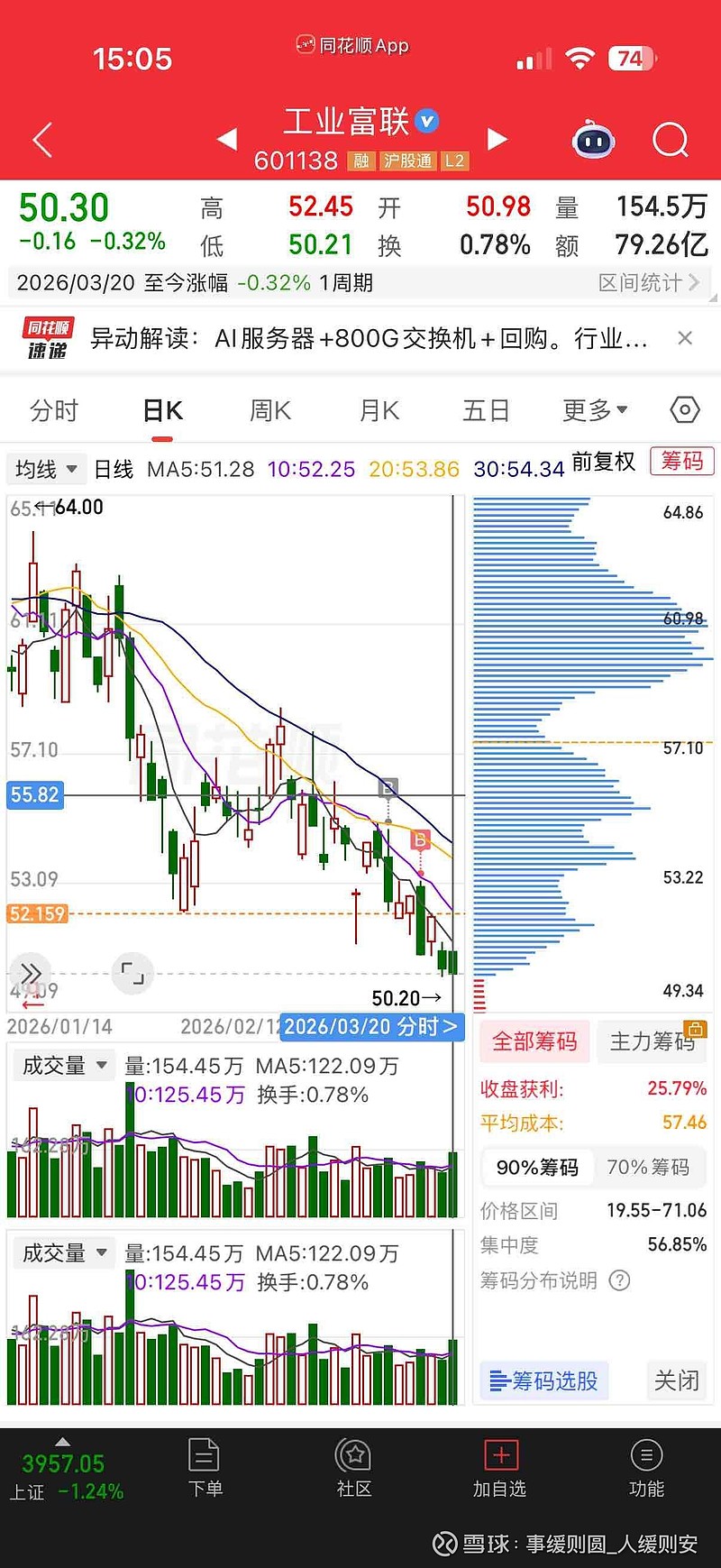The image size is (721, 1568).
Task: Close the chip distribution panel with 关闭
Action: [677, 1380]
